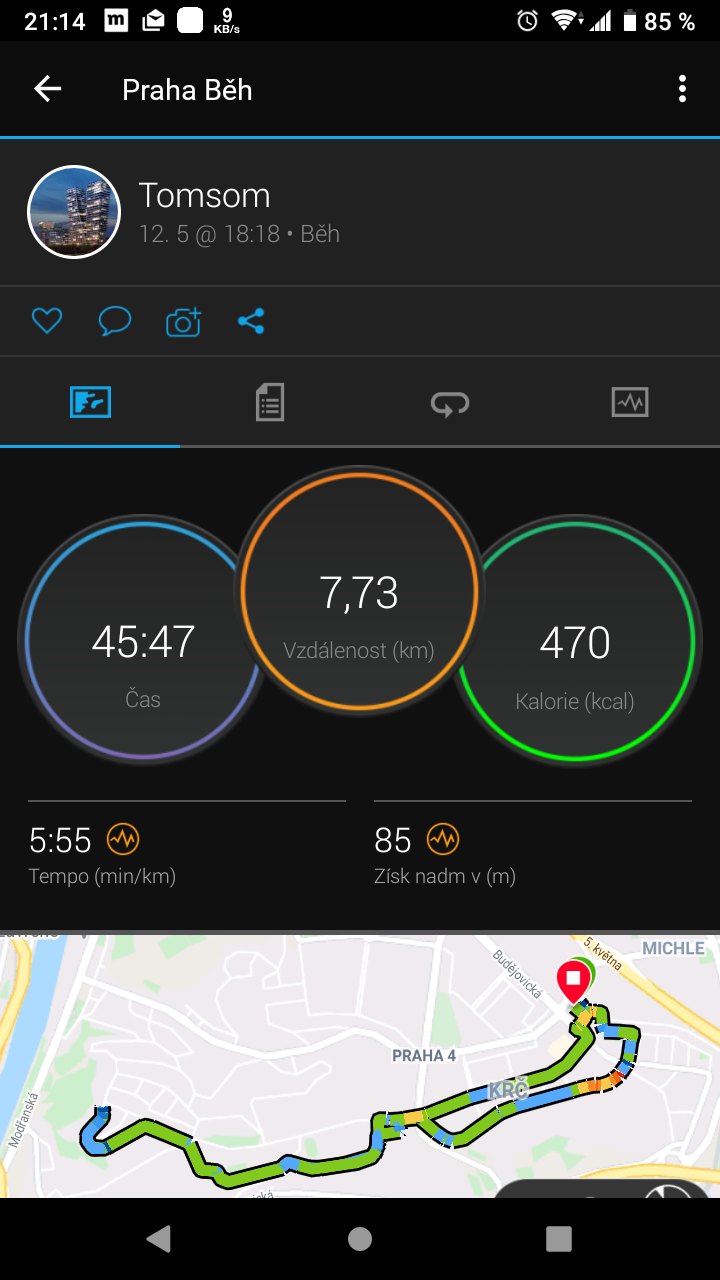Image resolution: width=720 pixels, height=1280 pixels.
Task: Switch to the charts tab
Action: [630, 402]
